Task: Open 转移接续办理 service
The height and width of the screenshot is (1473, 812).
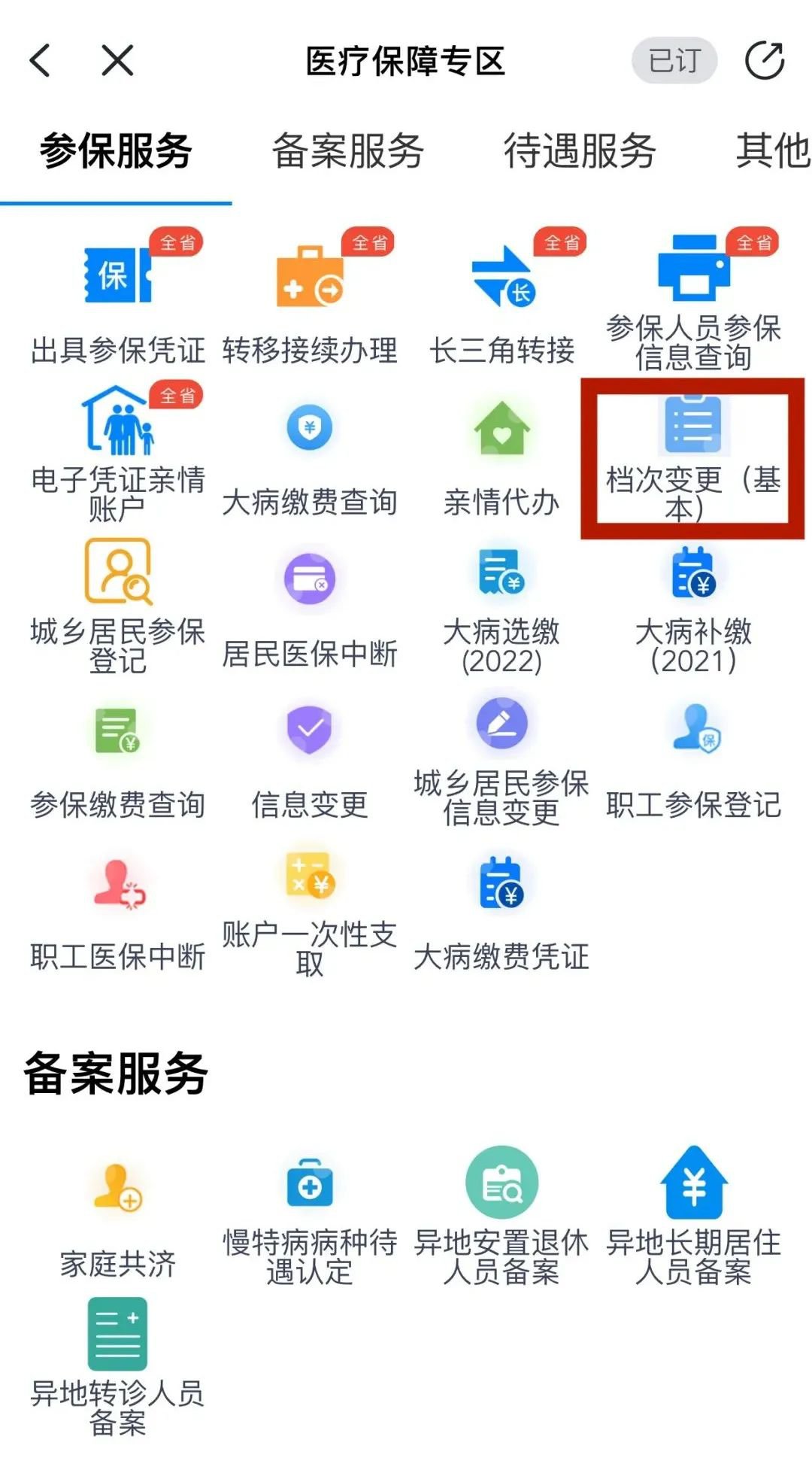Action: click(310, 301)
